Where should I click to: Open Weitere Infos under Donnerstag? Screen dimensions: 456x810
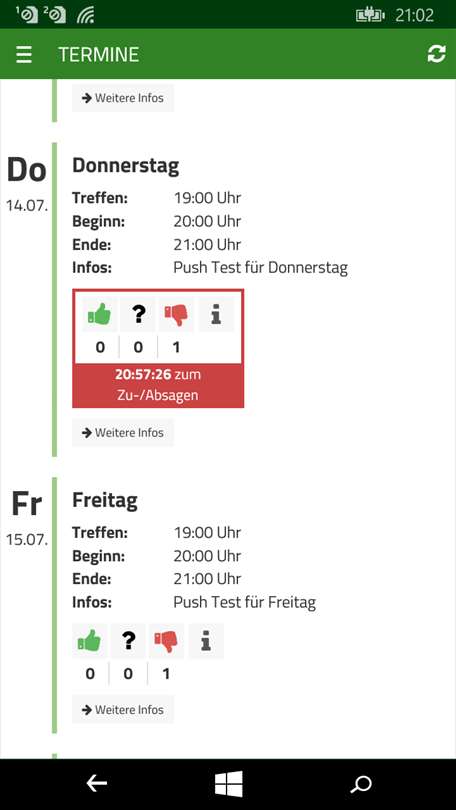pos(123,432)
